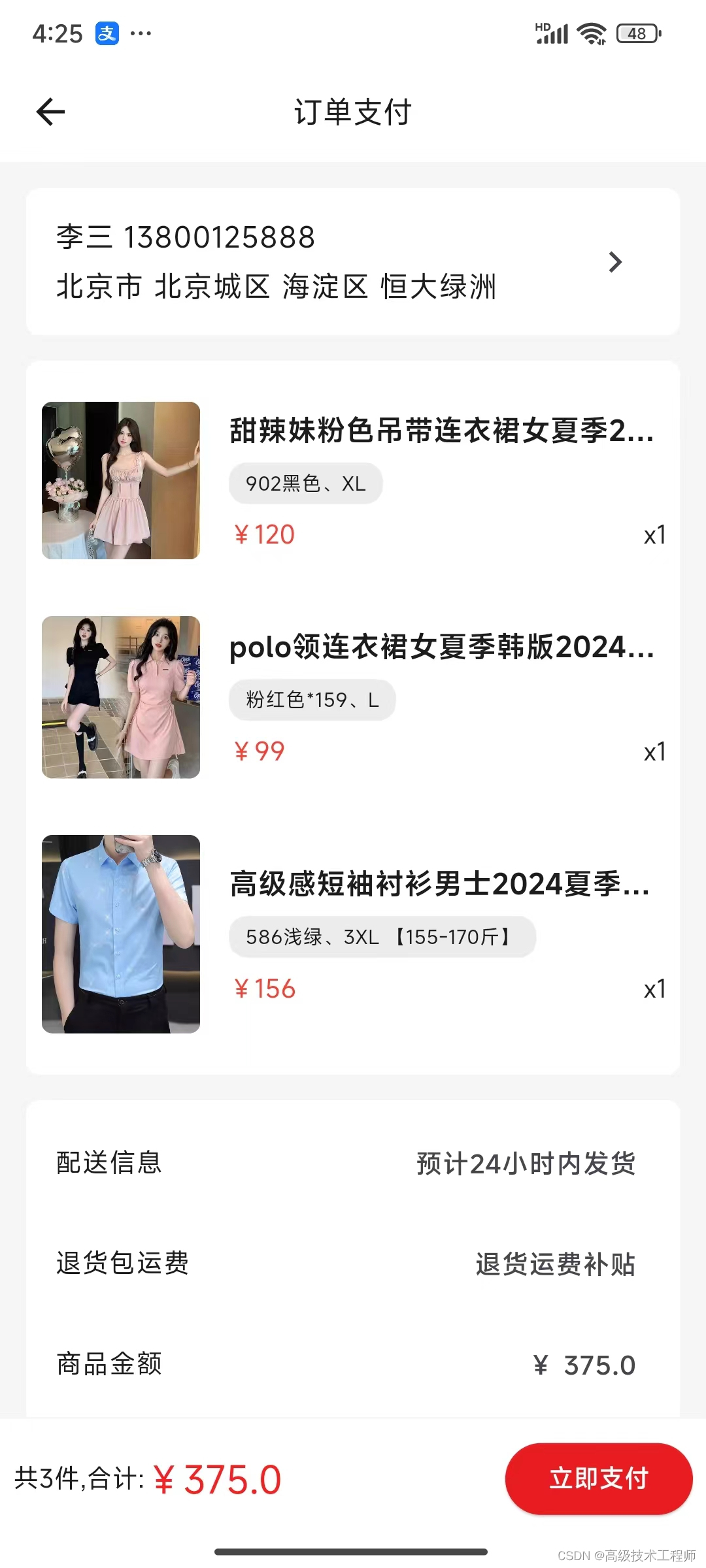Viewport: 706px width, 1568px height.
Task: Tap 配送信息 row label
Action: [109, 1163]
